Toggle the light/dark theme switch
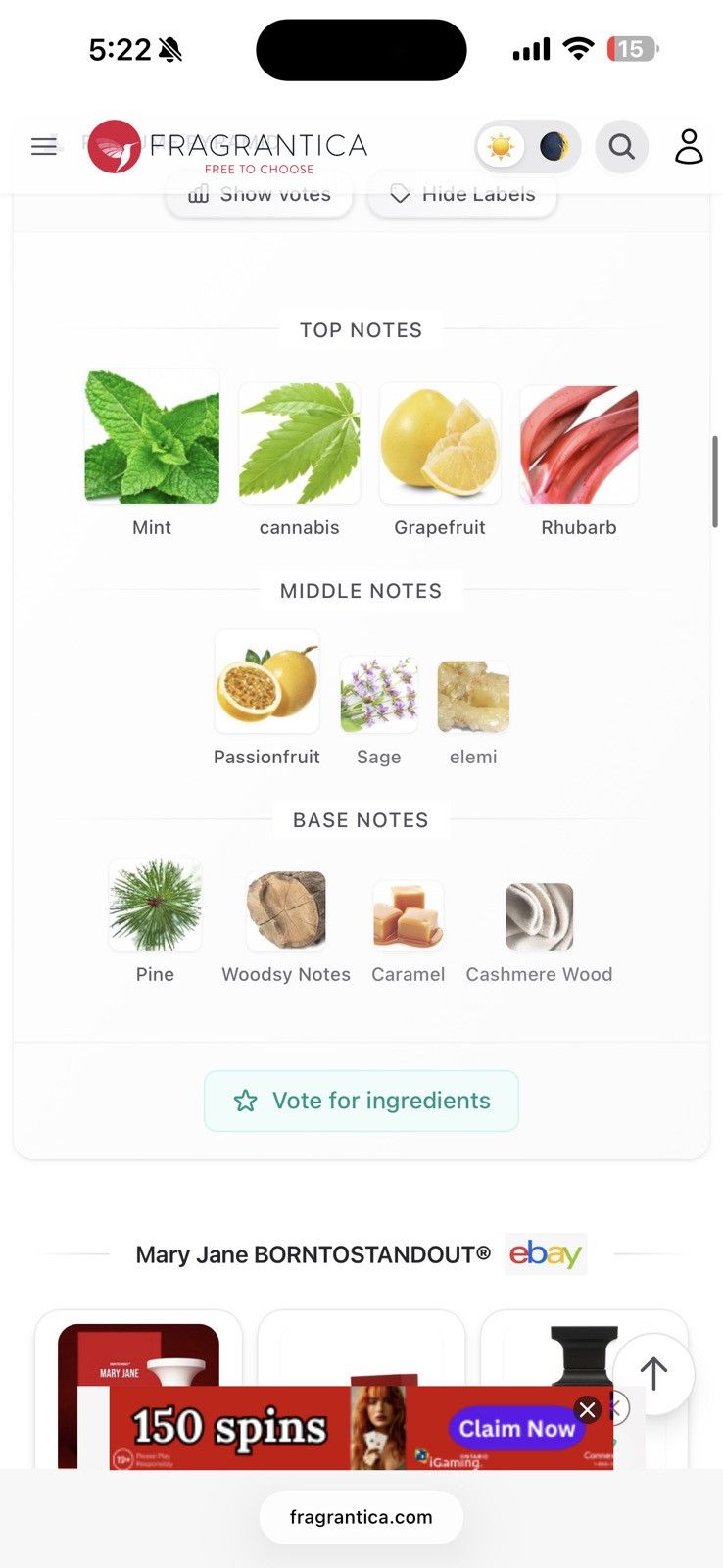This screenshot has width=723, height=1568. click(x=528, y=147)
